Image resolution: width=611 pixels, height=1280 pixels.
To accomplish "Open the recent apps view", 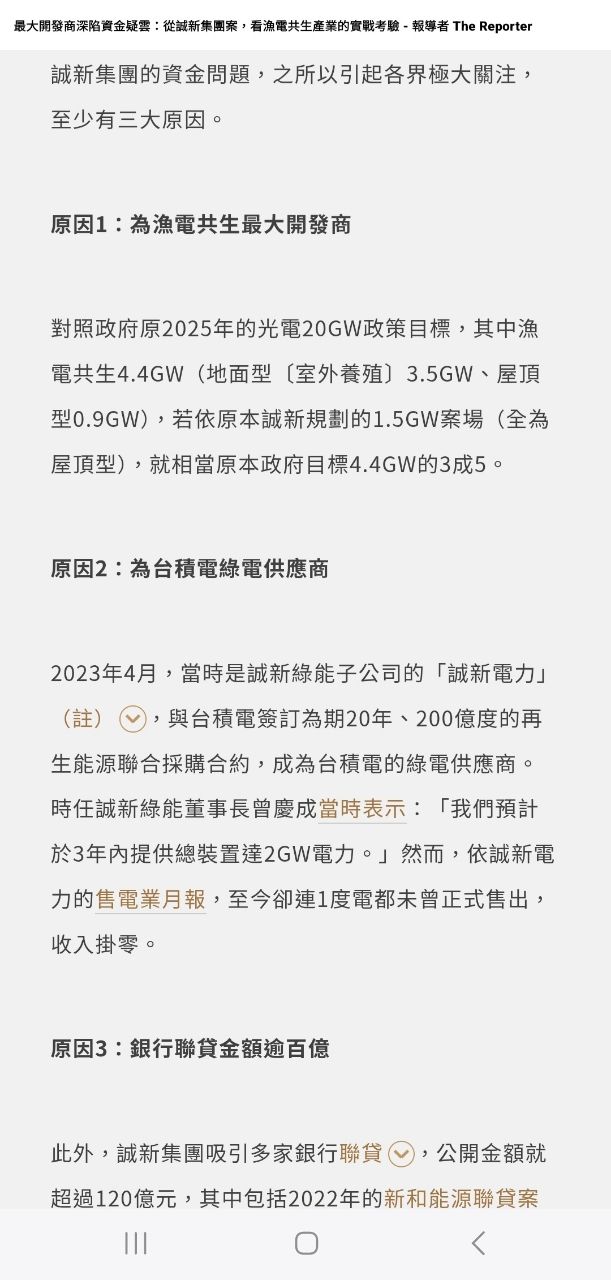I will (135, 1243).
